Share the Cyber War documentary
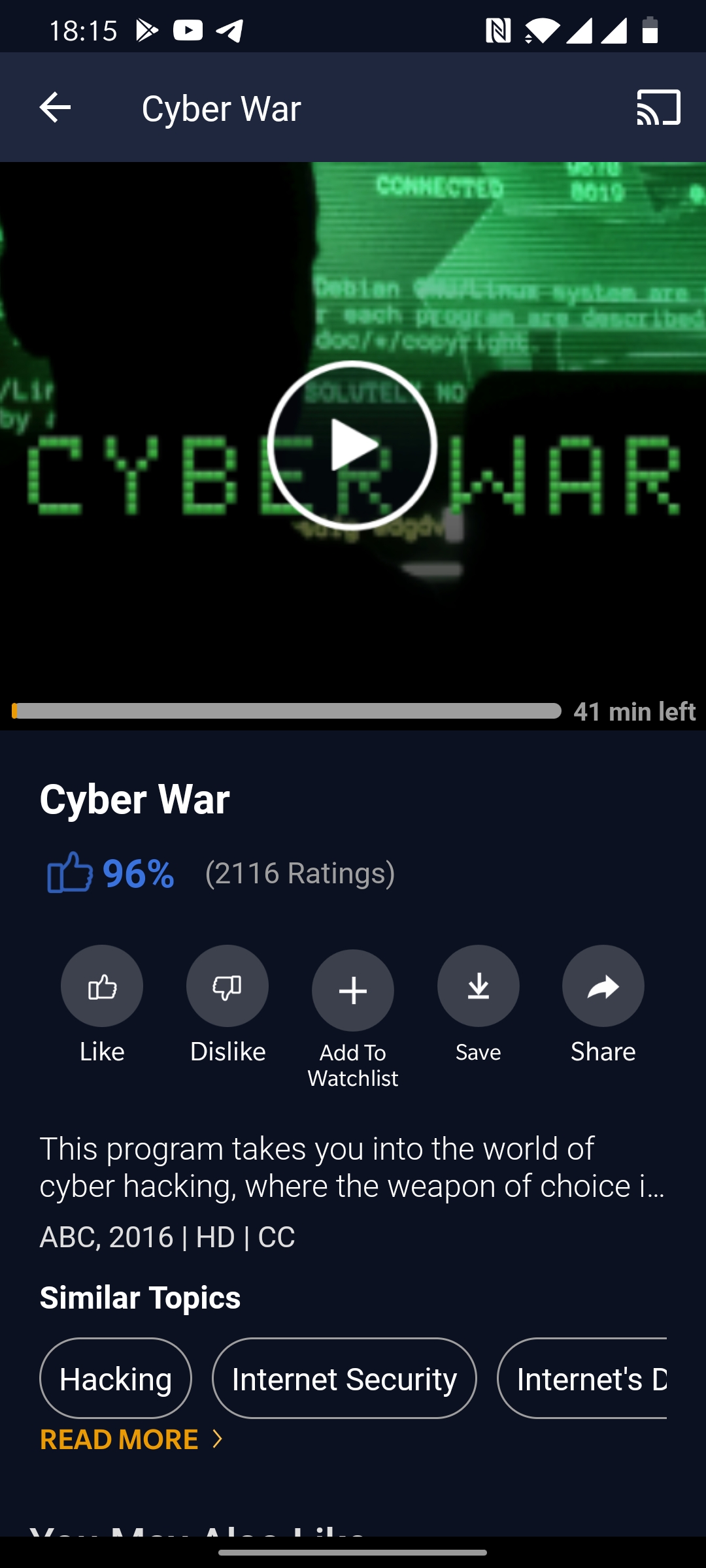Image resolution: width=706 pixels, height=1568 pixels. click(x=603, y=986)
